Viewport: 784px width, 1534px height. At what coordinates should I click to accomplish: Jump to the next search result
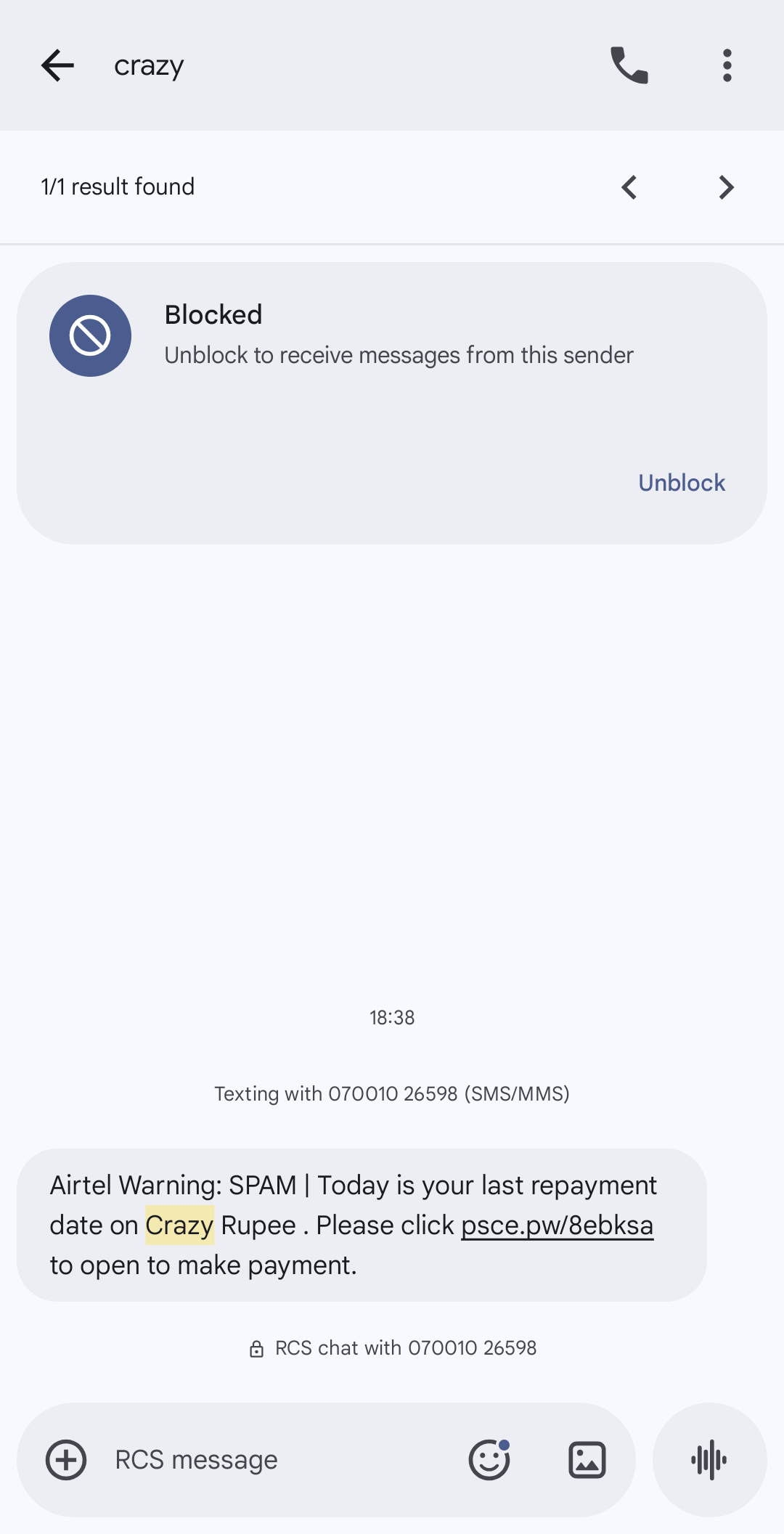pos(726,187)
